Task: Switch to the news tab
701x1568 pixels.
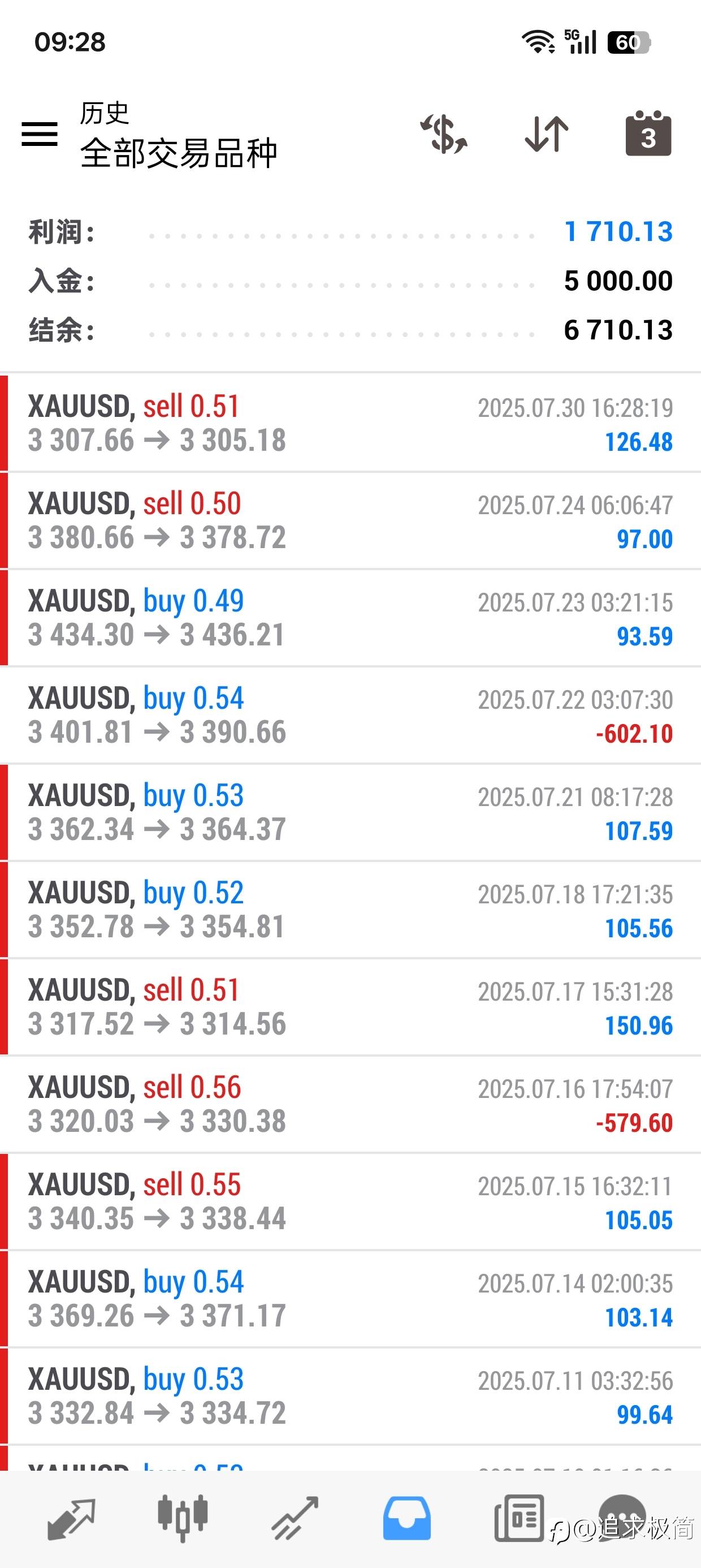Action: point(518,1519)
